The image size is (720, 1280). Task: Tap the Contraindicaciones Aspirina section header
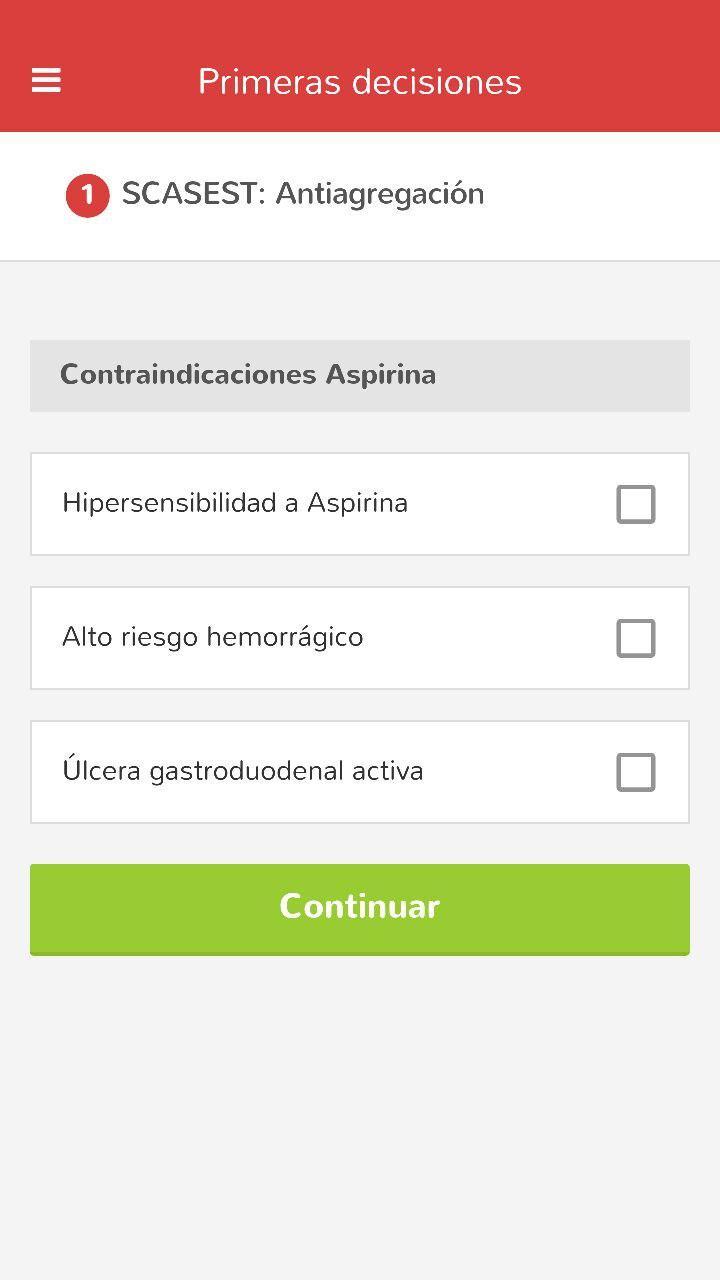[x=360, y=375]
